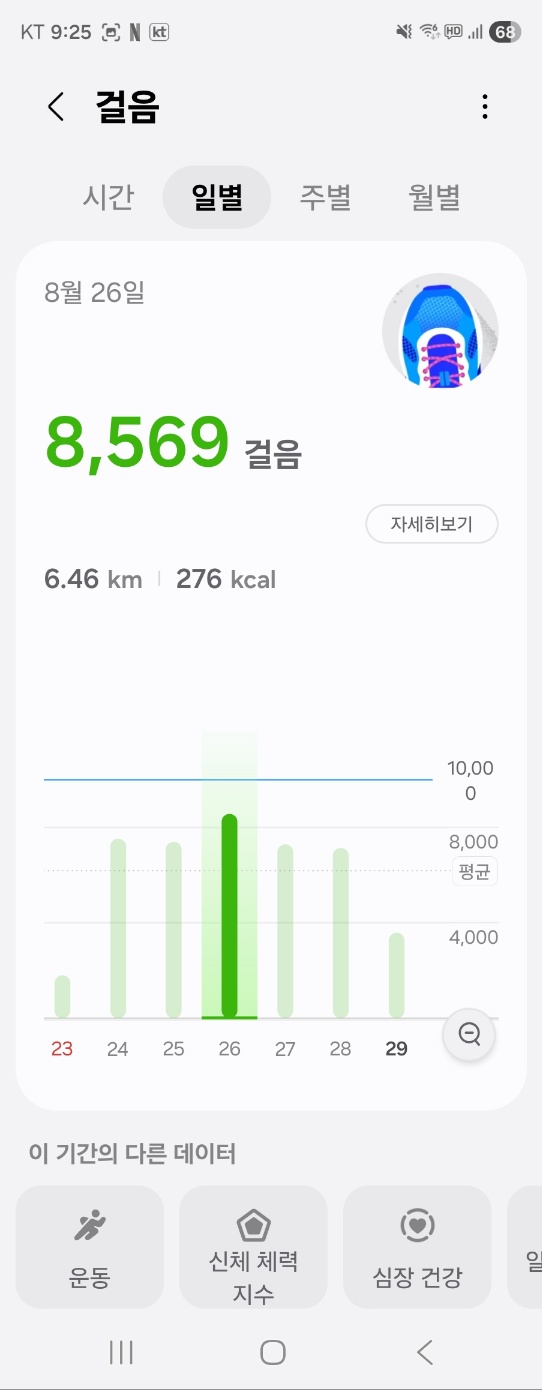Select the 일별 tab
The image size is (542, 1390).
217,197
